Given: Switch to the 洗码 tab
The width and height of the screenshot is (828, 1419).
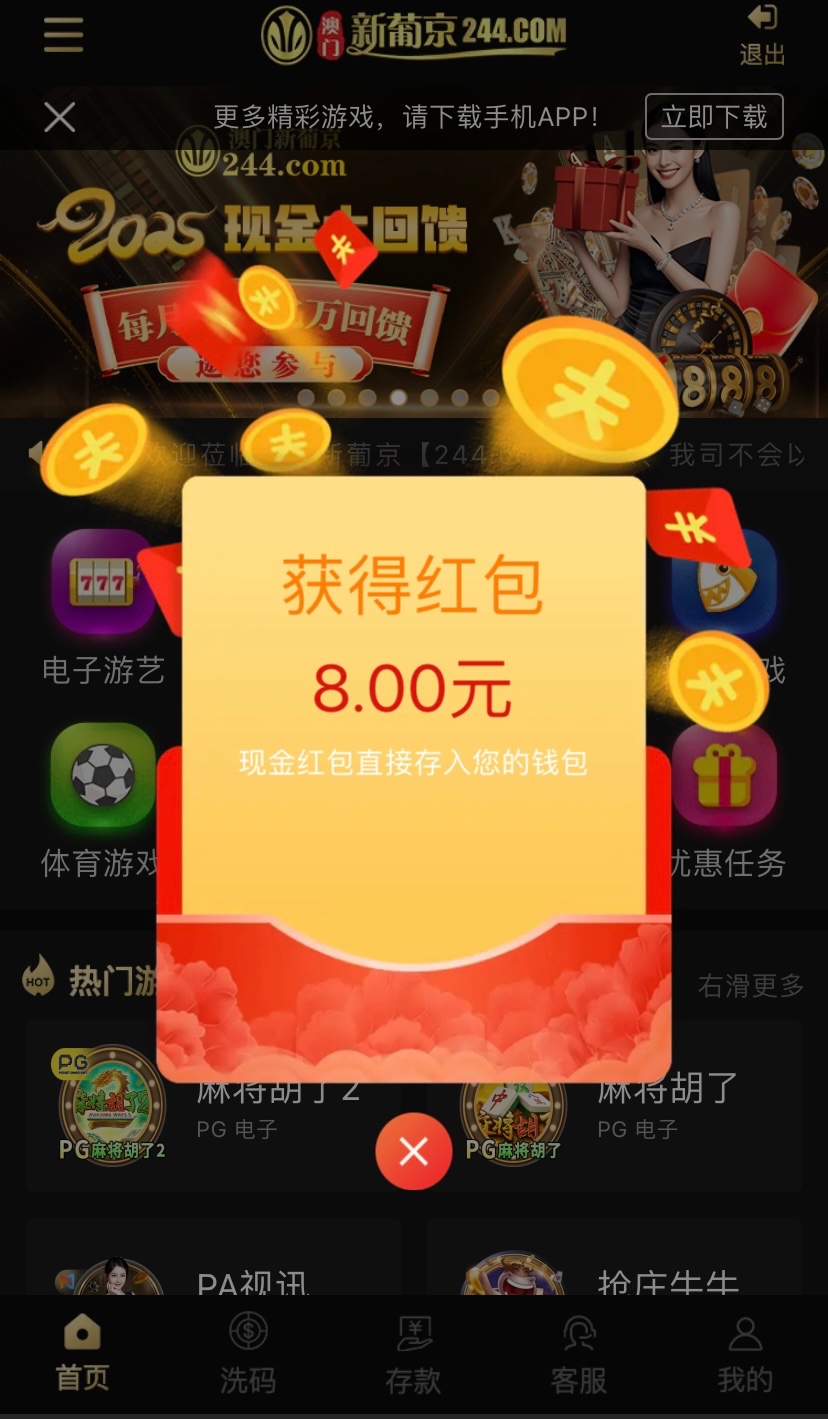Looking at the screenshot, I should point(247,1353).
